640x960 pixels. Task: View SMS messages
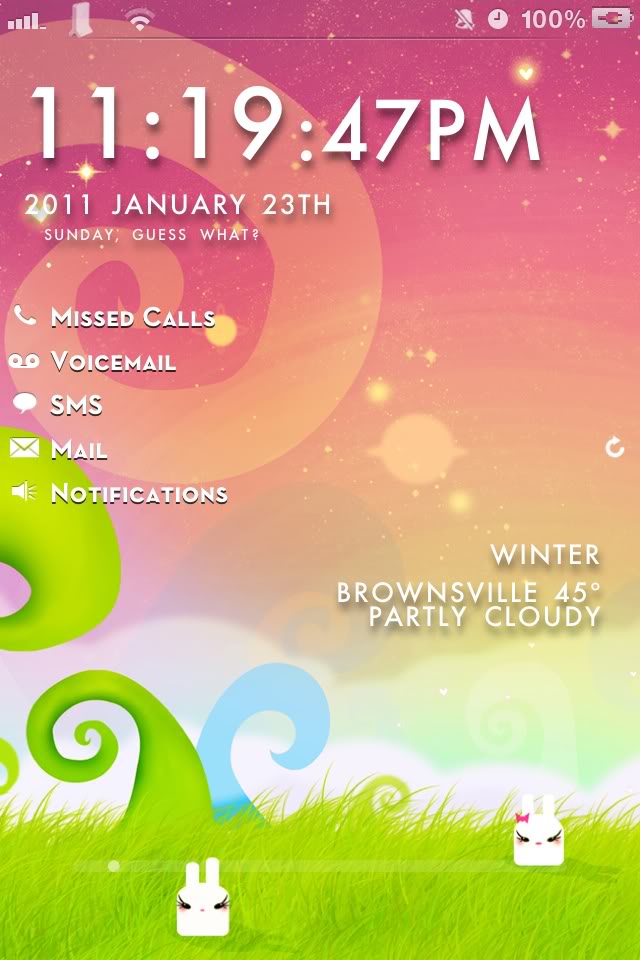click(x=57, y=405)
